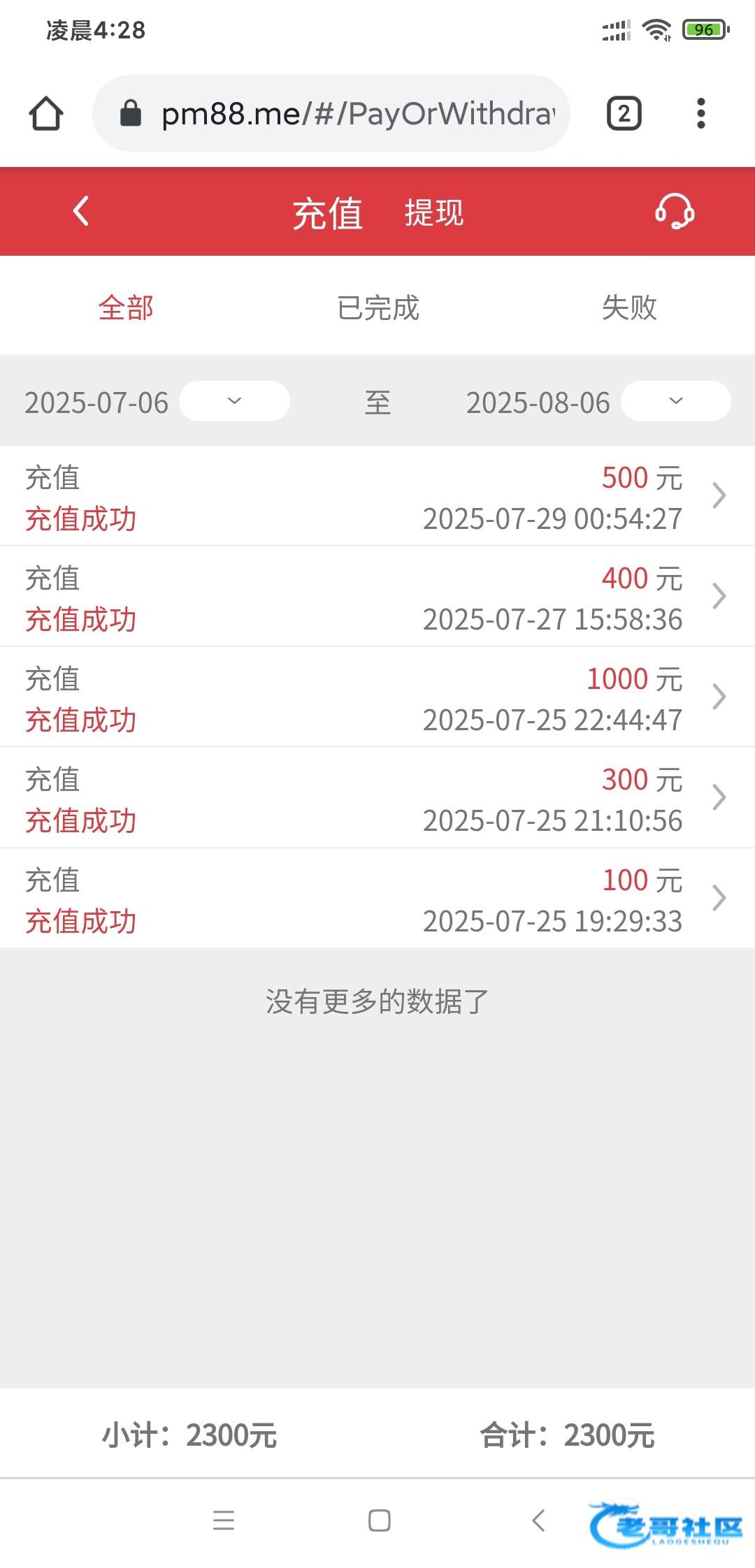Show 全部 records
This screenshot has height=1568, width=755.
pyautogui.click(x=126, y=307)
